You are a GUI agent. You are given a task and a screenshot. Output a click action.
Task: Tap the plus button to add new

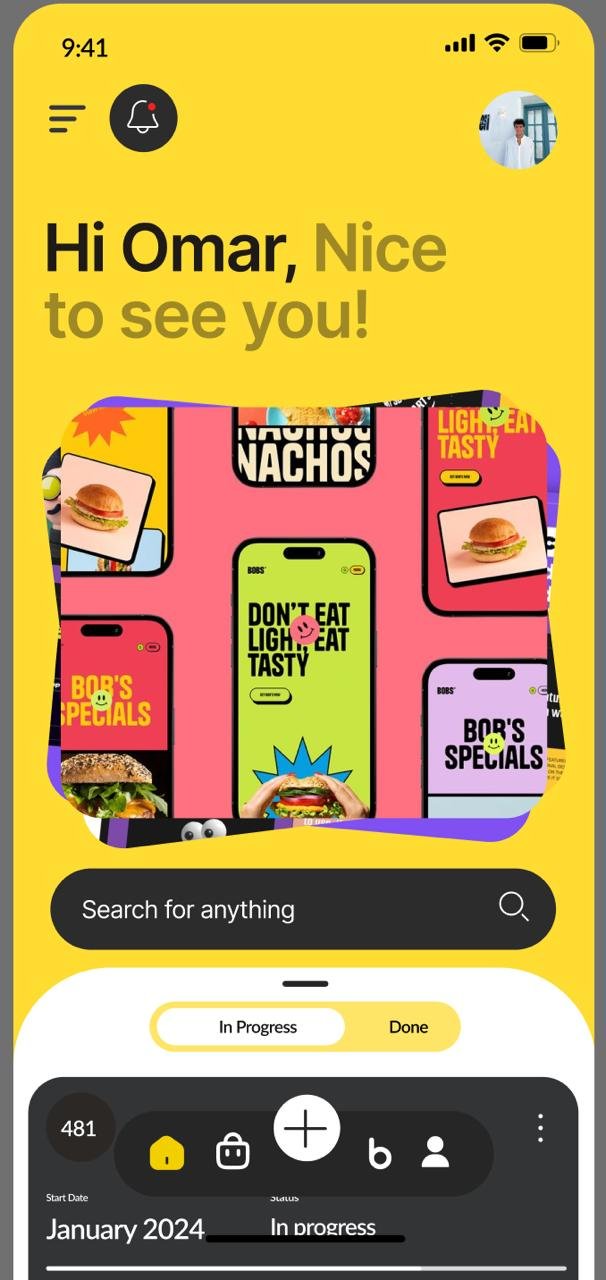pyautogui.click(x=307, y=1128)
